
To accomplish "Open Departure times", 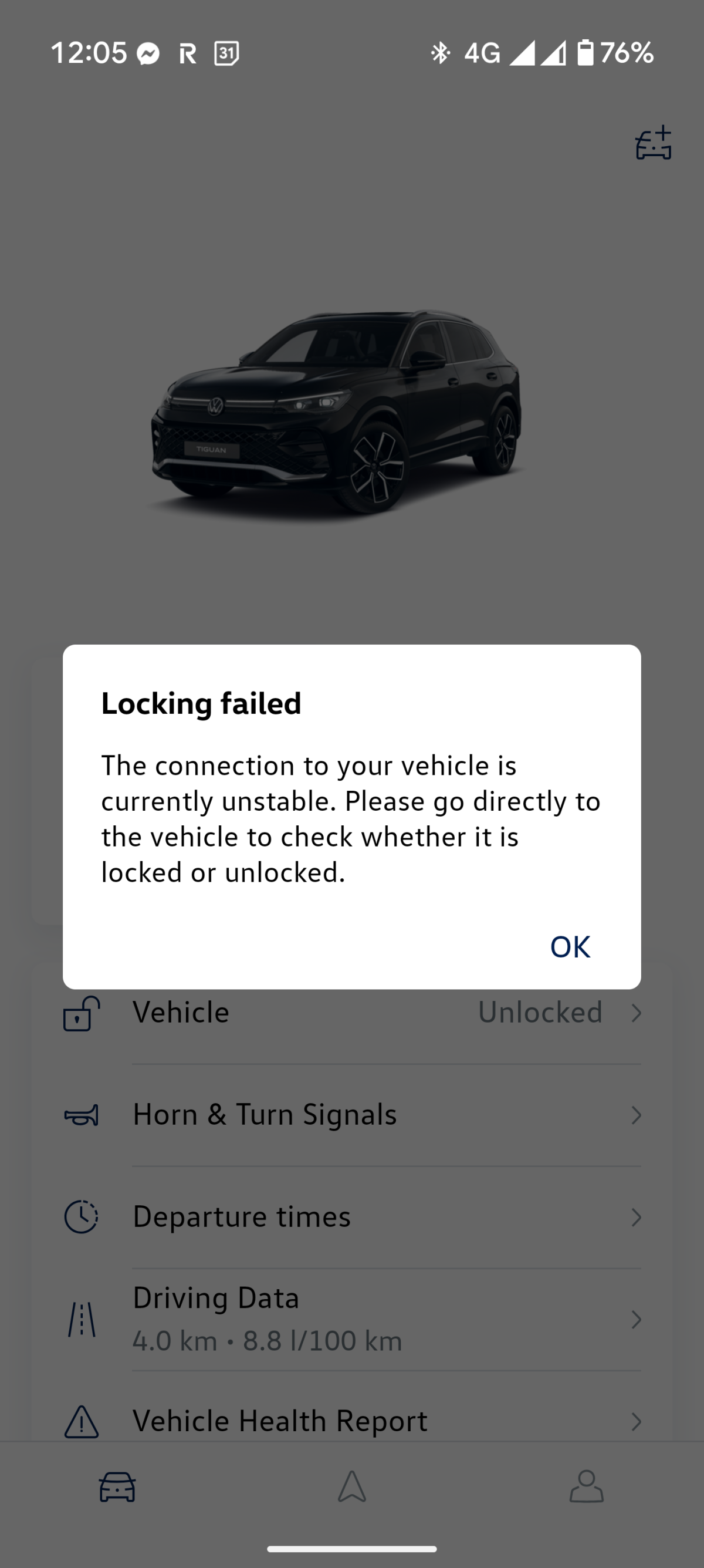I will point(351,1218).
